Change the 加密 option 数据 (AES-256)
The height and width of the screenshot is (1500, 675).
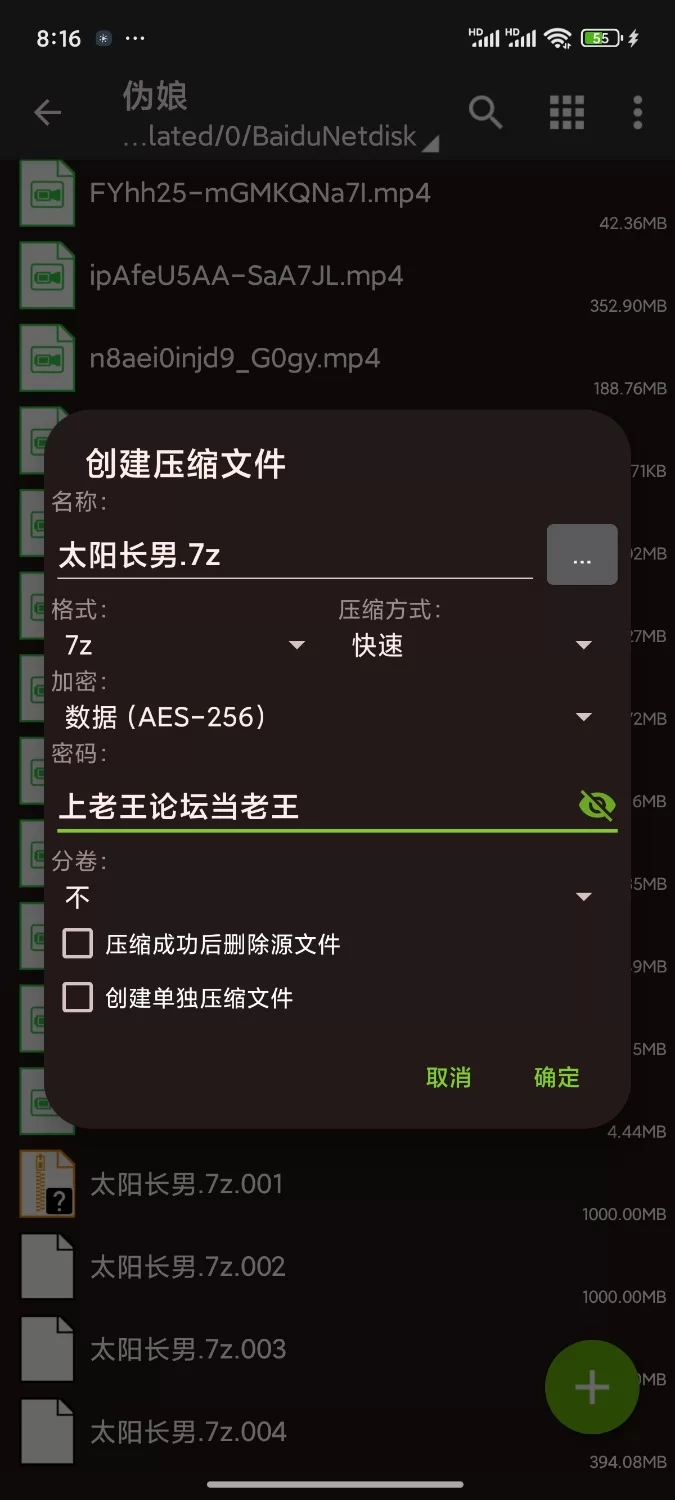pyautogui.click(x=328, y=717)
